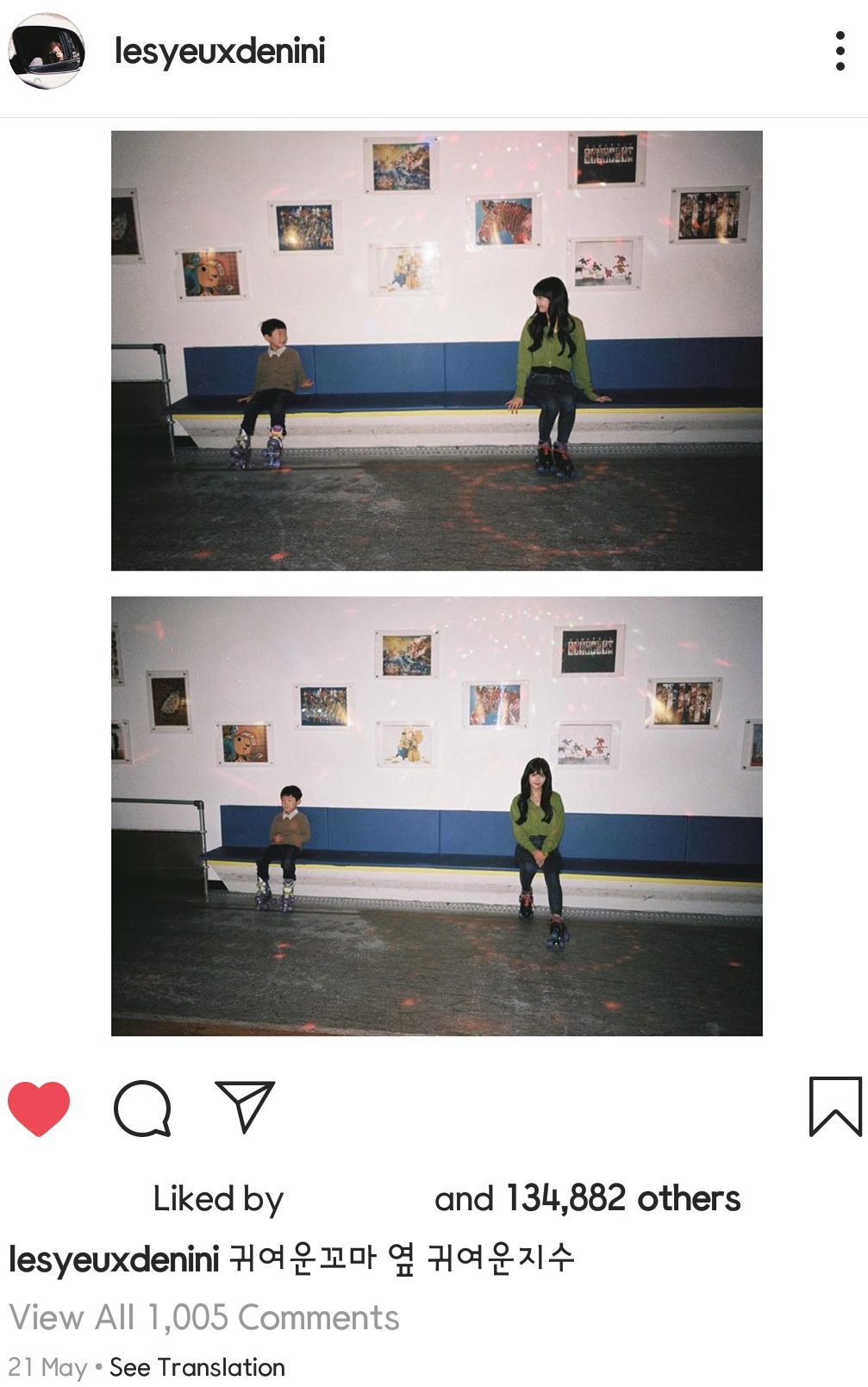868x1387 pixels.
Task: Tap lesyeuxdenini username in the caption
Action: pos(114,1259)
